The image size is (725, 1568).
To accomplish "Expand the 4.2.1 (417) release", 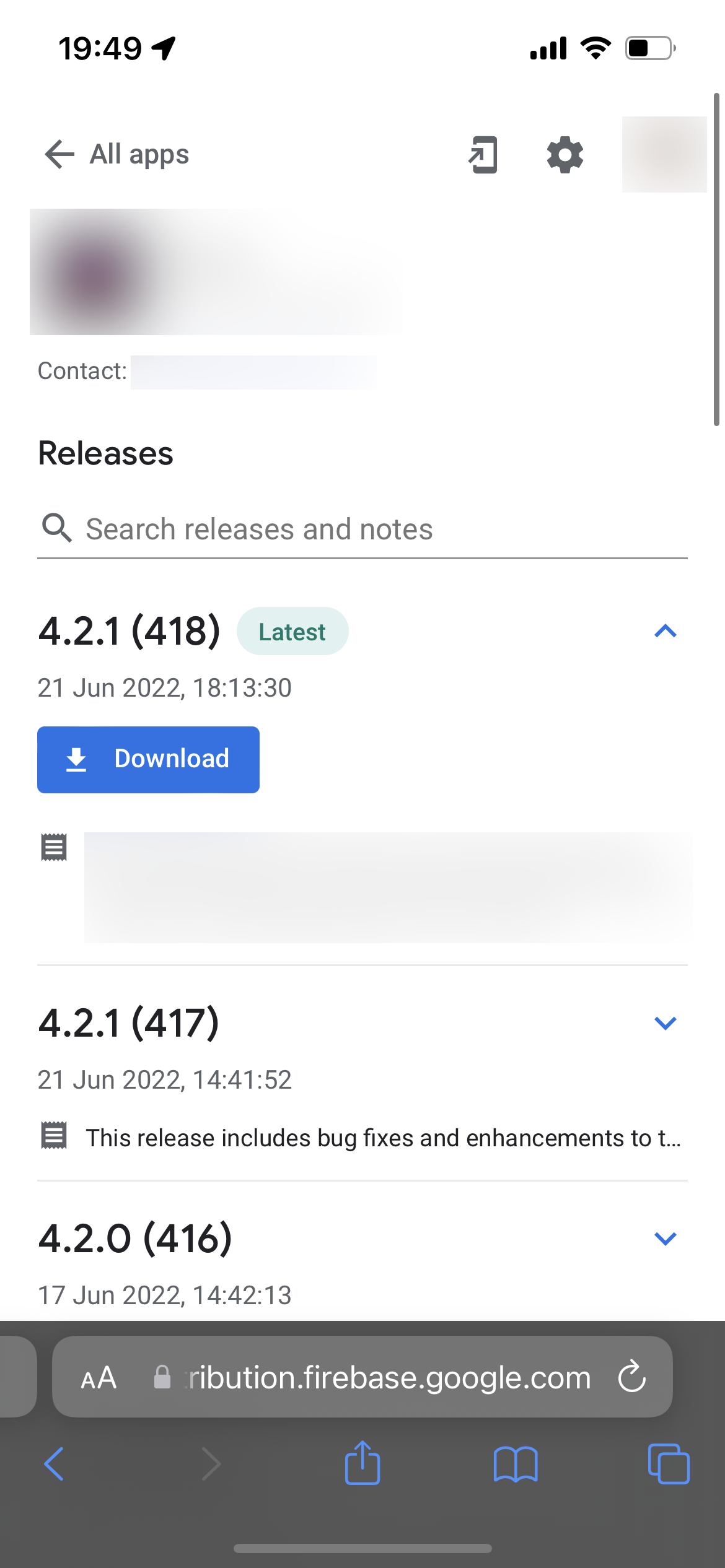I will pos(665,1023).
